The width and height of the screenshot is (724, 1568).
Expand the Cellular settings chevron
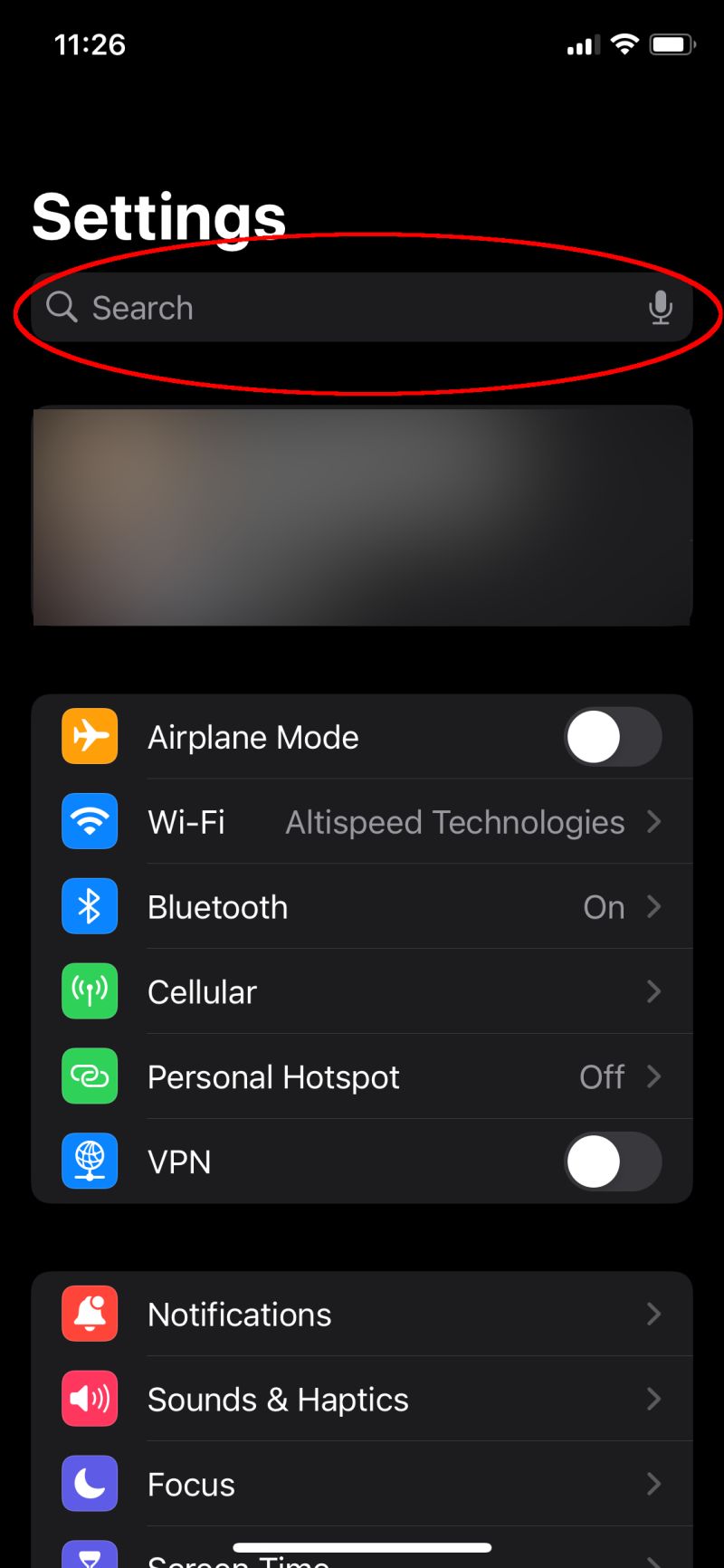(x=654, y=991)
